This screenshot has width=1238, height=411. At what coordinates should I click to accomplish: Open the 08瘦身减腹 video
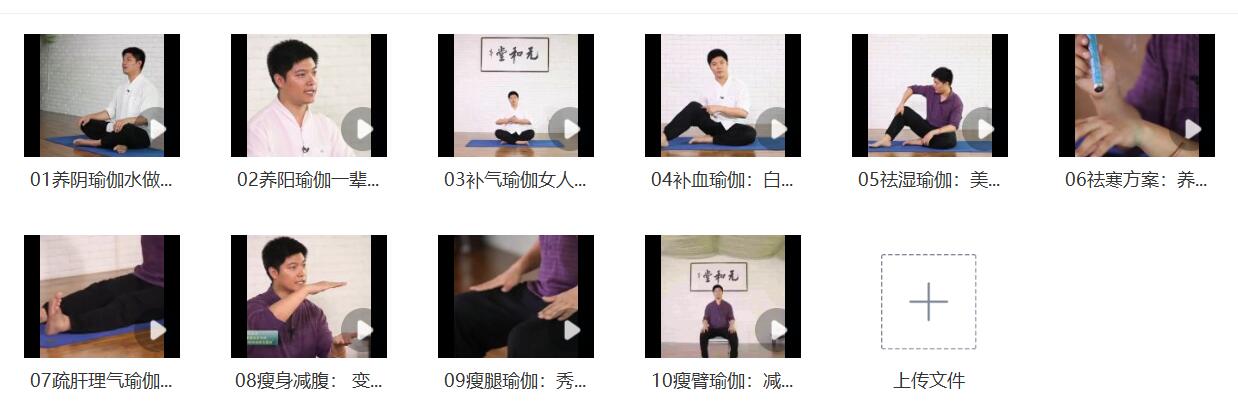[x=308, y=297]
